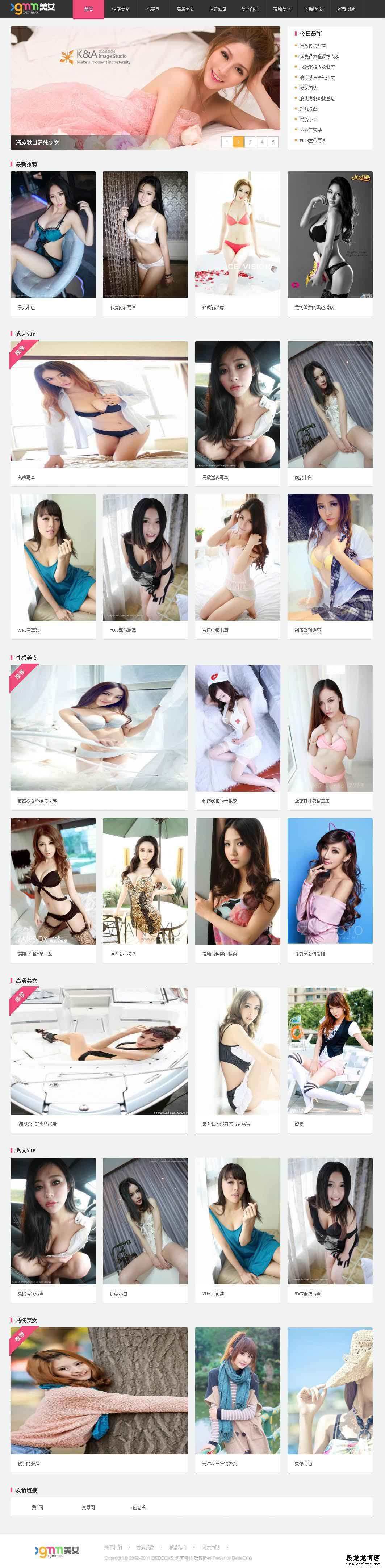Open the 尤物美女的黑色诱惑 card
The image size is (385, 1568).
coord(330,235)
